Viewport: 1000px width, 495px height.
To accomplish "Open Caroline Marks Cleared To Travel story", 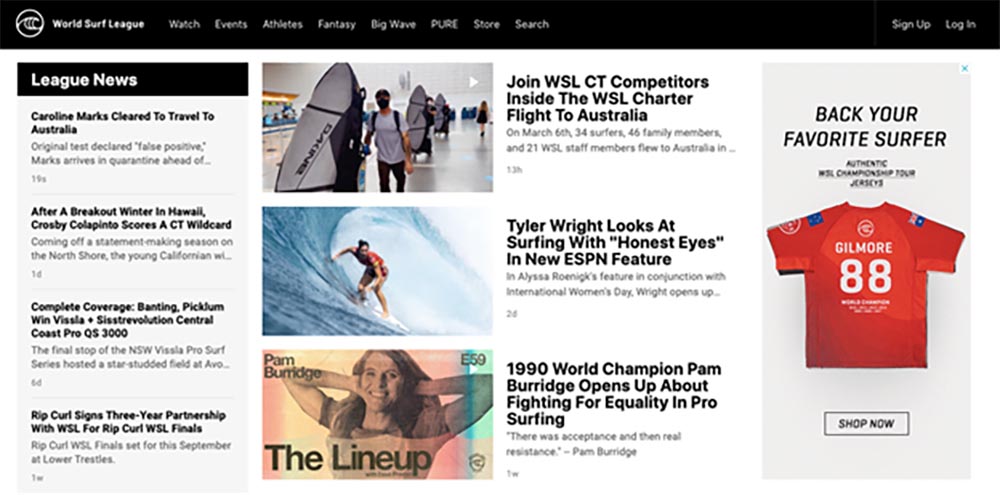I will click(x=122, y=123).
